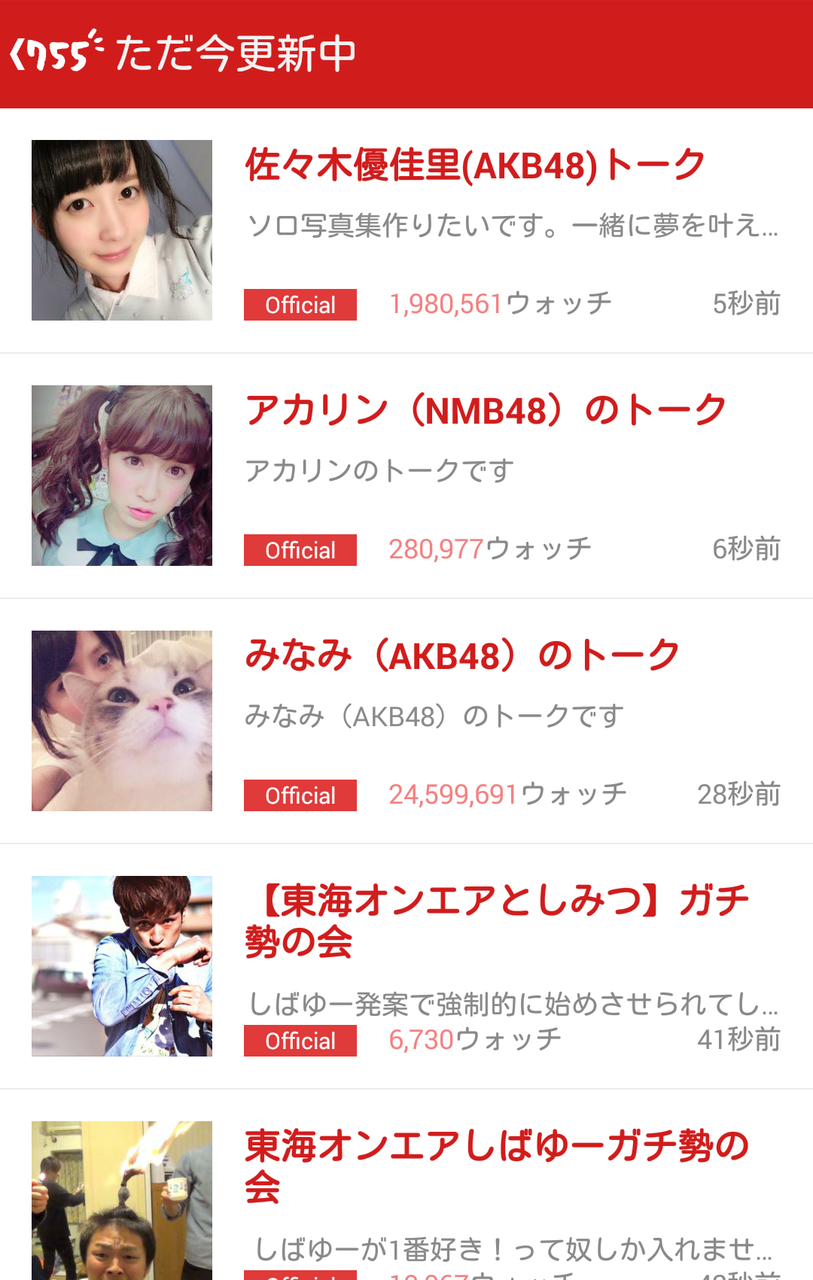Viewport: 813px width, 1280px height.
Task: Open 東海オンエアしばゆーガチ勢の会 talk
Action: pos(406,1185)
